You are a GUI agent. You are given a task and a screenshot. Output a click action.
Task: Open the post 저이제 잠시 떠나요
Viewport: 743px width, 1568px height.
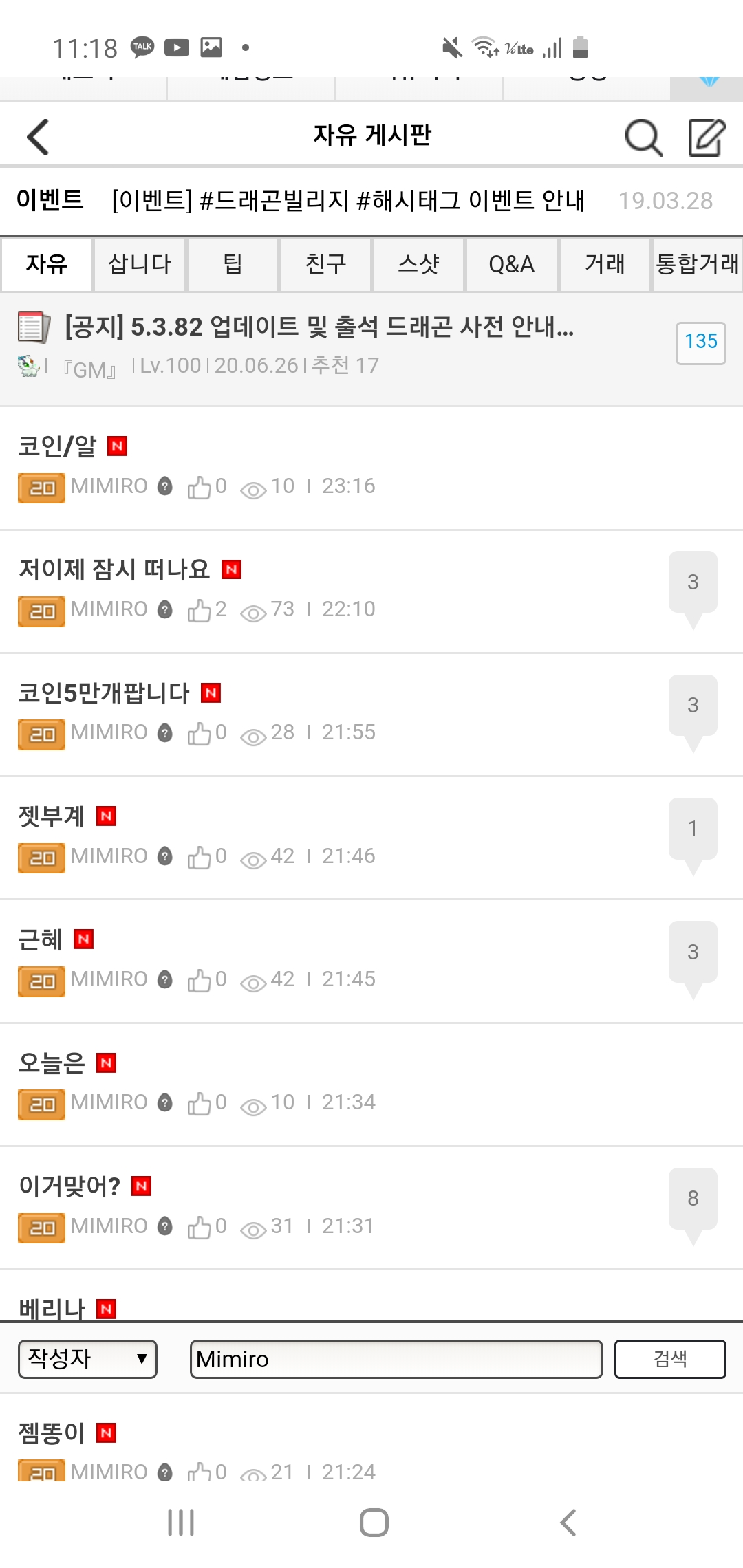click(x=114, y=569)
